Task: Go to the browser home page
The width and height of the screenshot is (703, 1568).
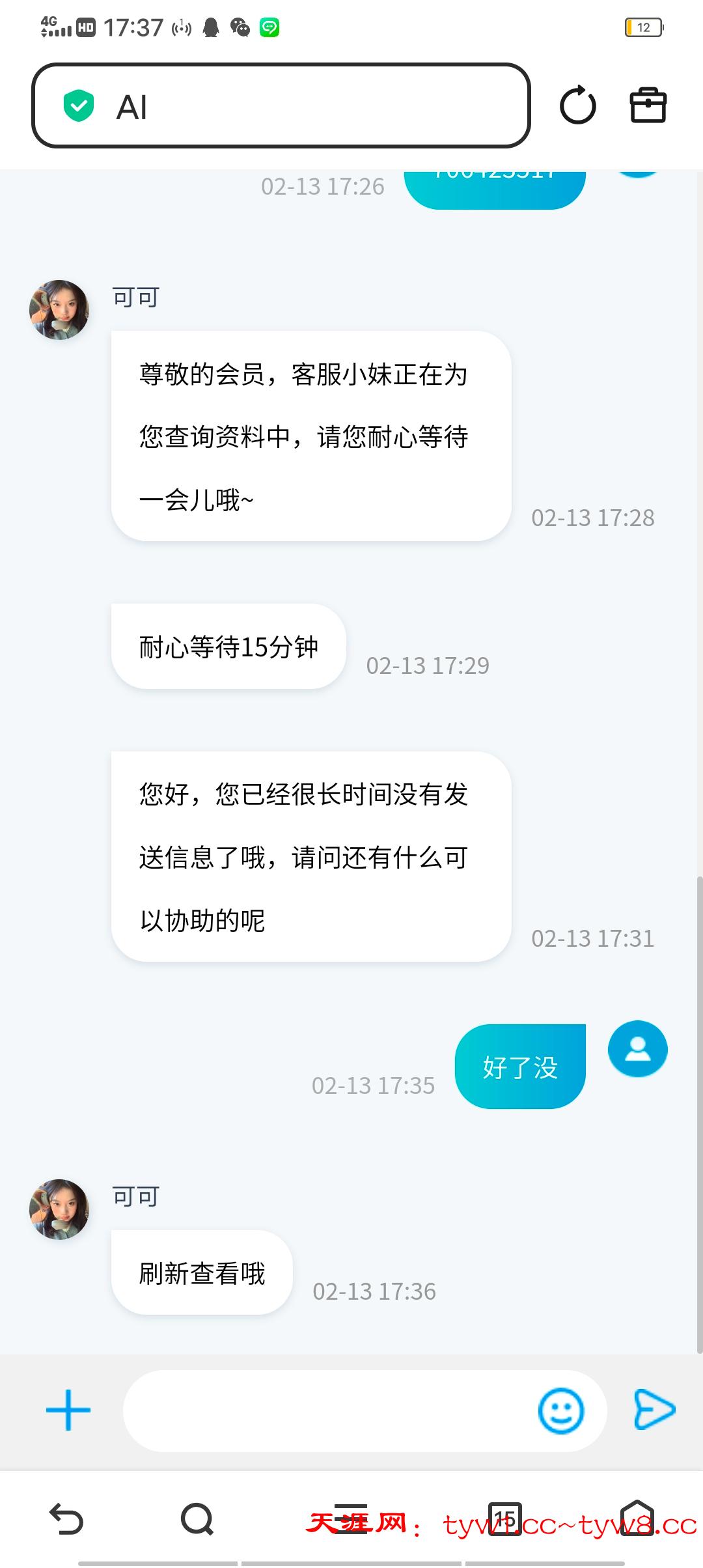Action: (637, 1519)
